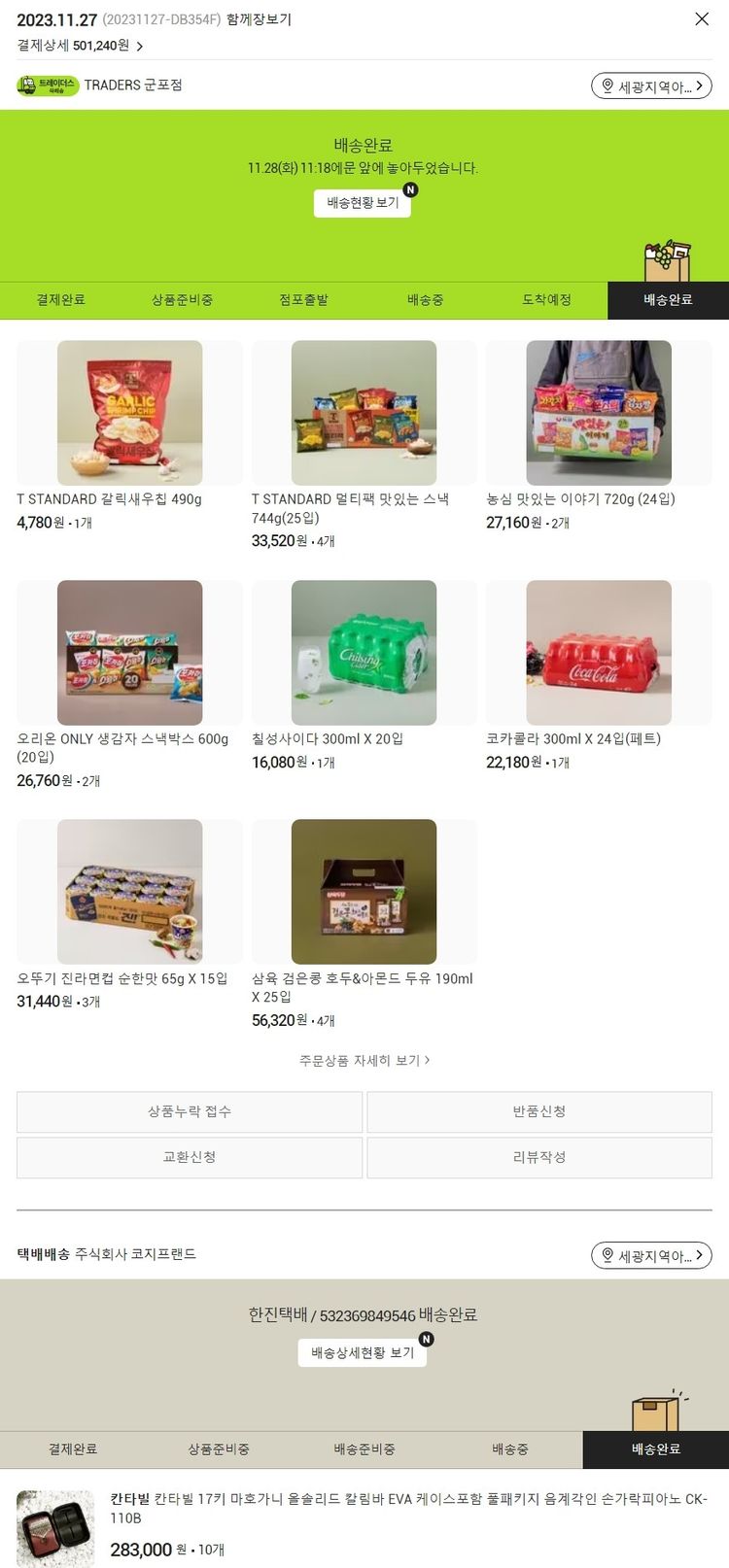Select 오리온 ONLY 생감자 스낵박스 item
The height and width of the screenshot is (1568, 729).
129,653
